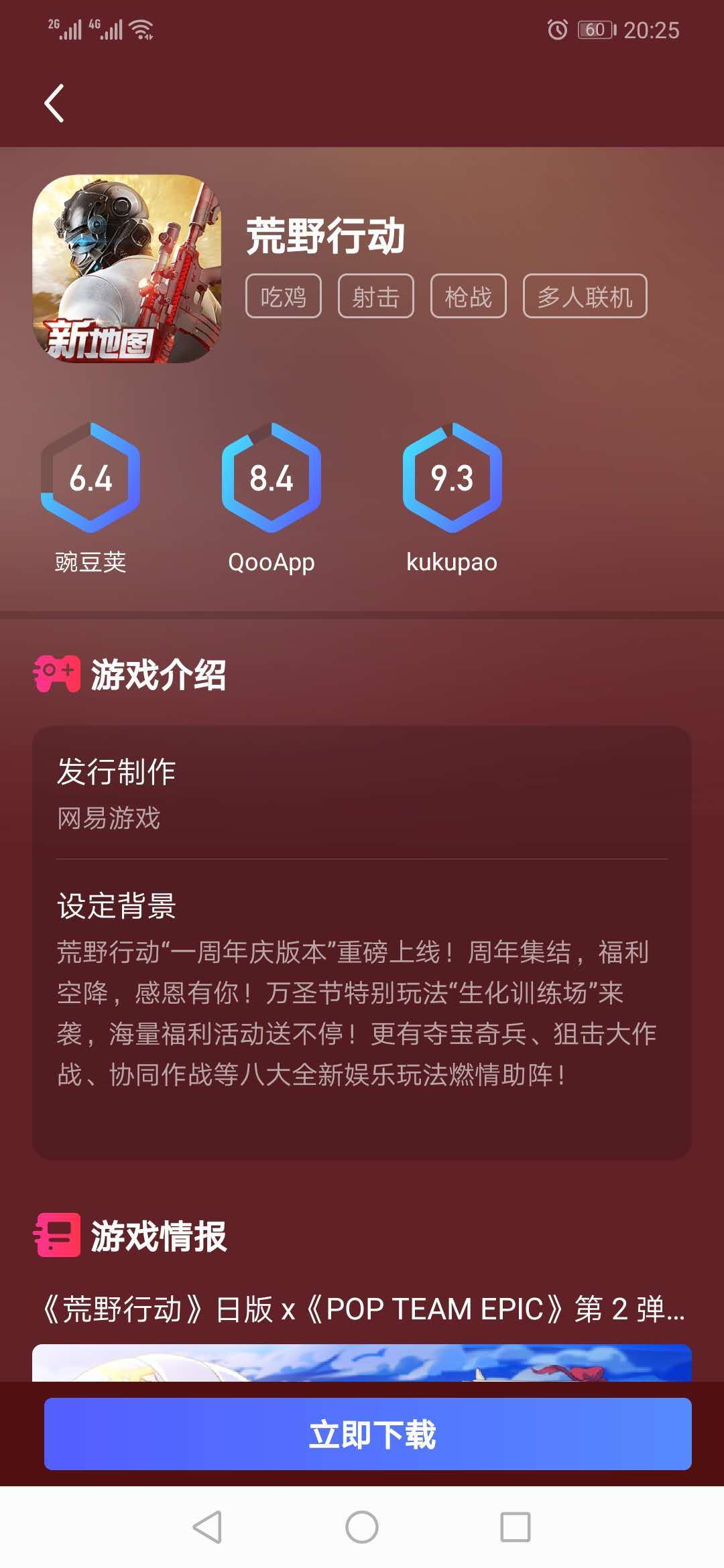View the news banner image under 游戏情报
The height and width of the screenshot is (1568, 724).
(x=362, y=1363)
